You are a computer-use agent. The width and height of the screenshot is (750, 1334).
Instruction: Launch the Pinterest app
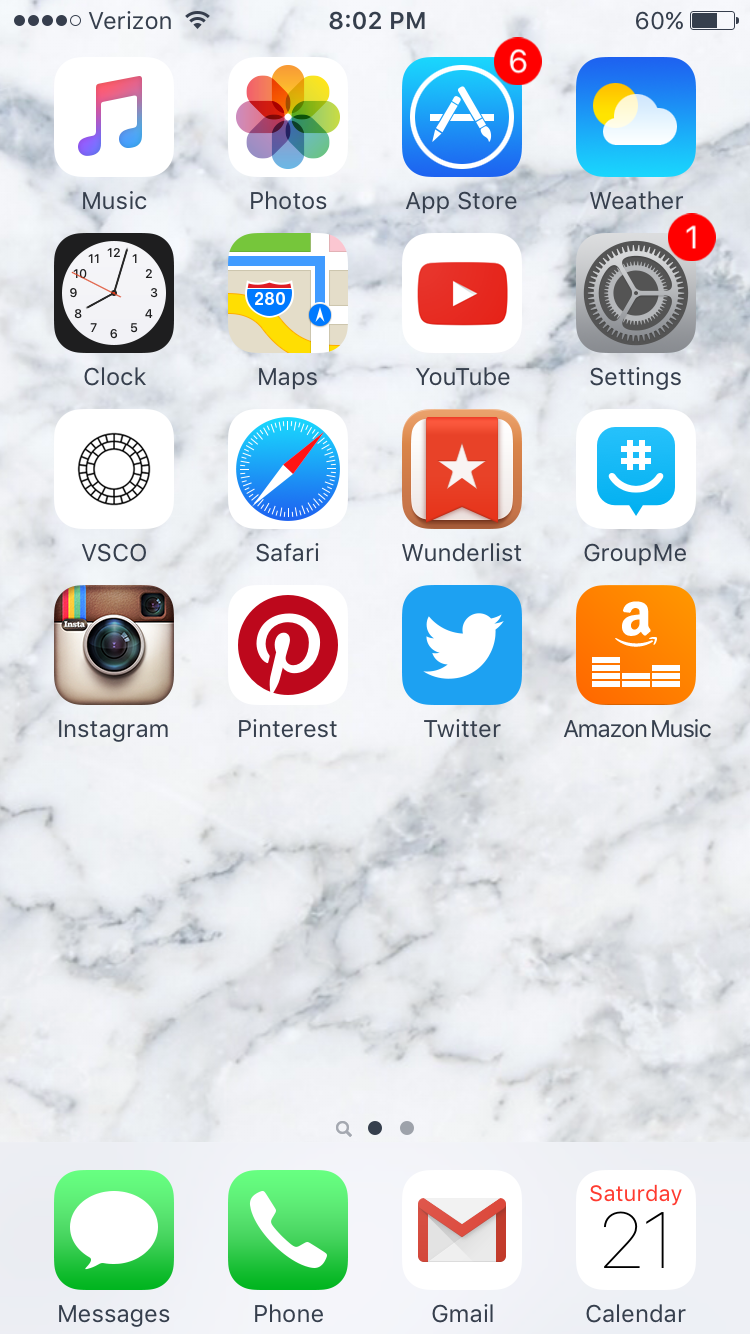pos(288,645)
